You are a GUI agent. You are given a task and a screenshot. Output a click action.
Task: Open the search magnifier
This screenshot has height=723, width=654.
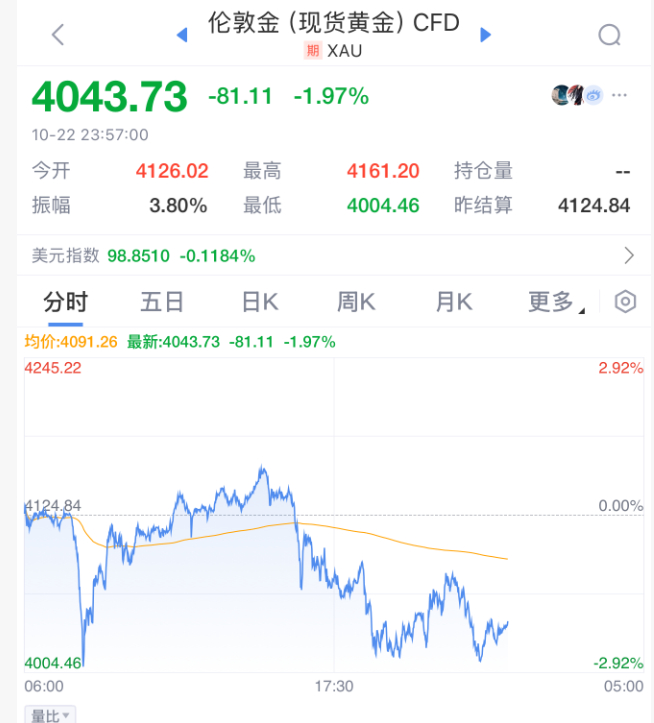pyautogui.click(x=609, y=35)
